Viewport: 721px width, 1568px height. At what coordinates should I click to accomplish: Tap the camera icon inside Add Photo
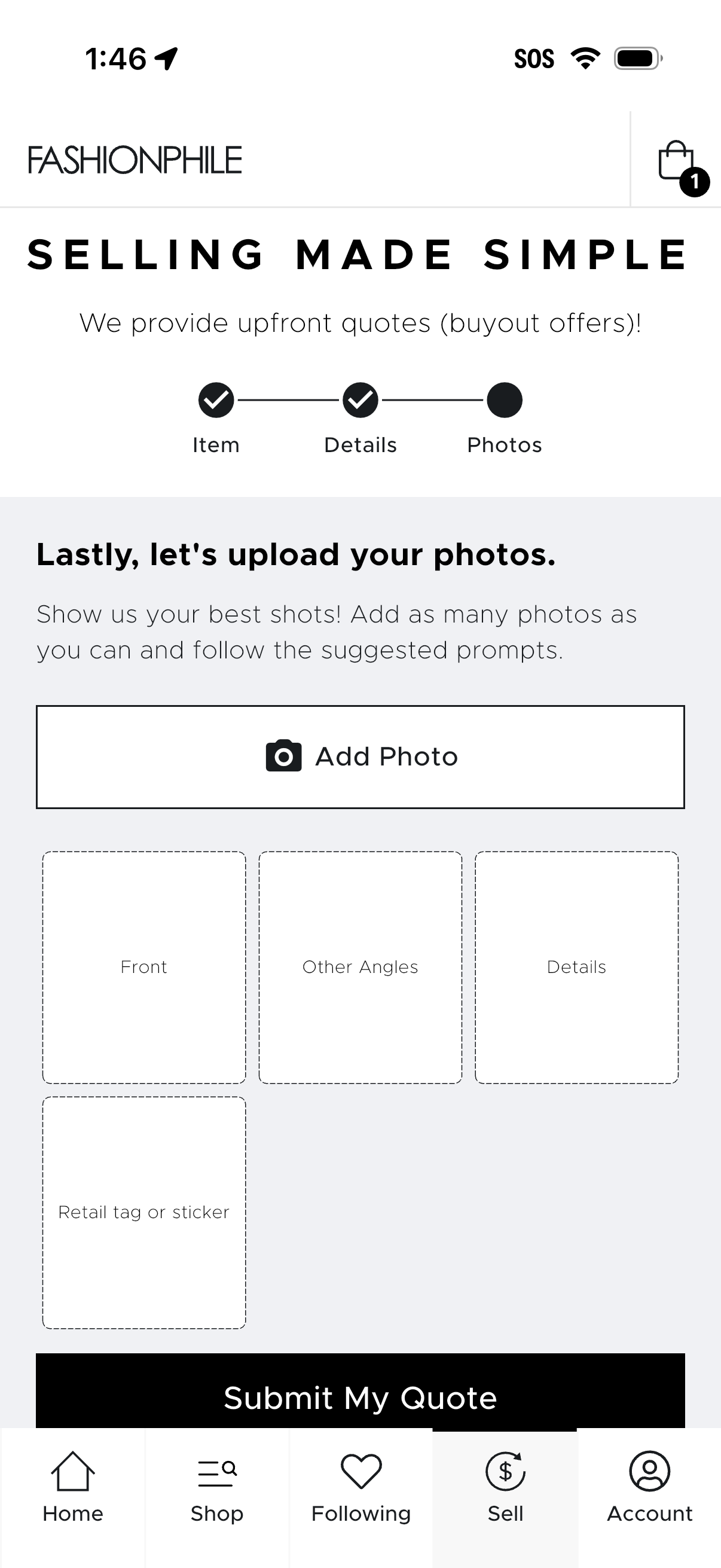click(x=283, y=756)
